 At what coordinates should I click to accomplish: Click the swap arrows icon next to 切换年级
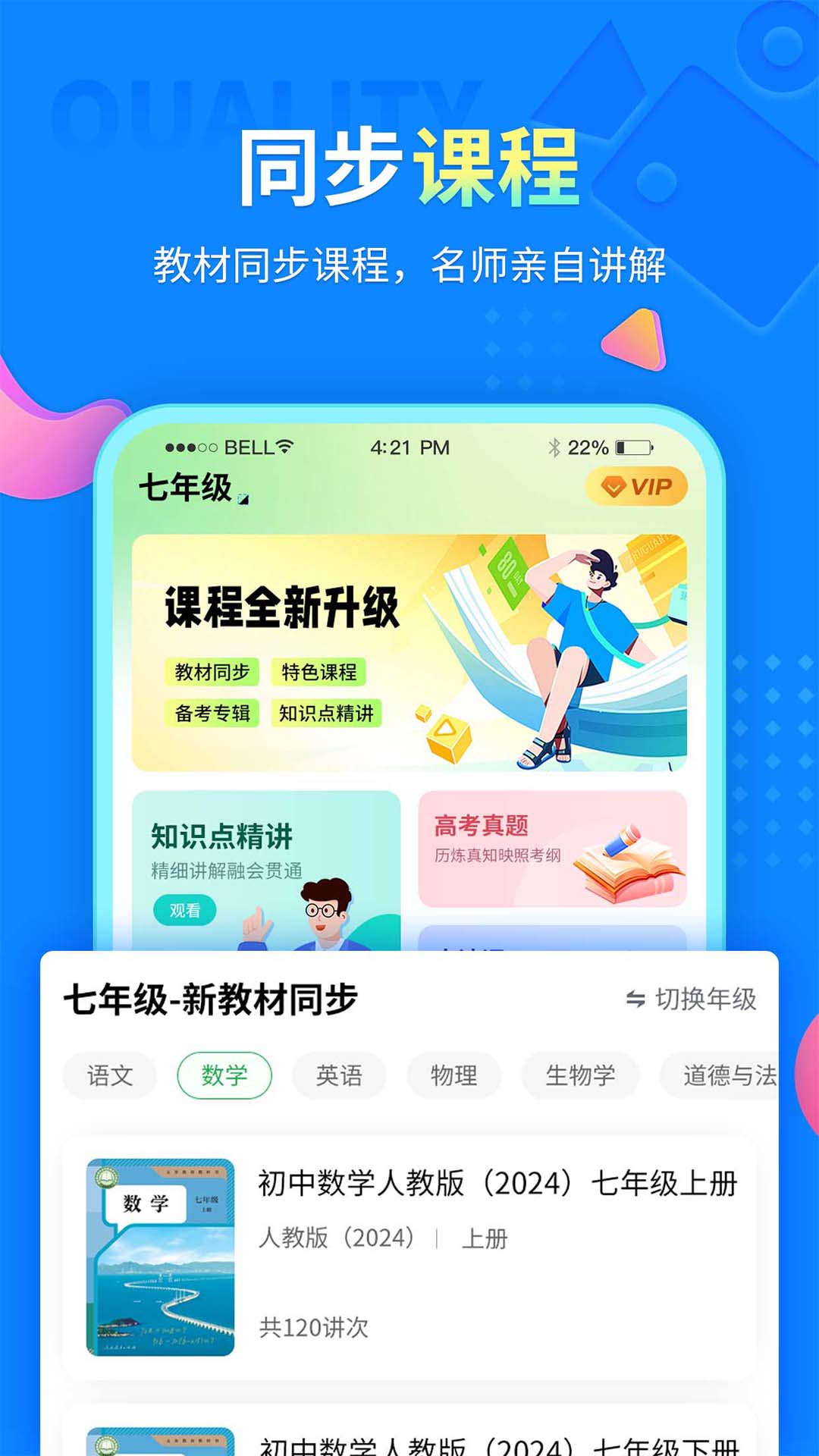634,999
